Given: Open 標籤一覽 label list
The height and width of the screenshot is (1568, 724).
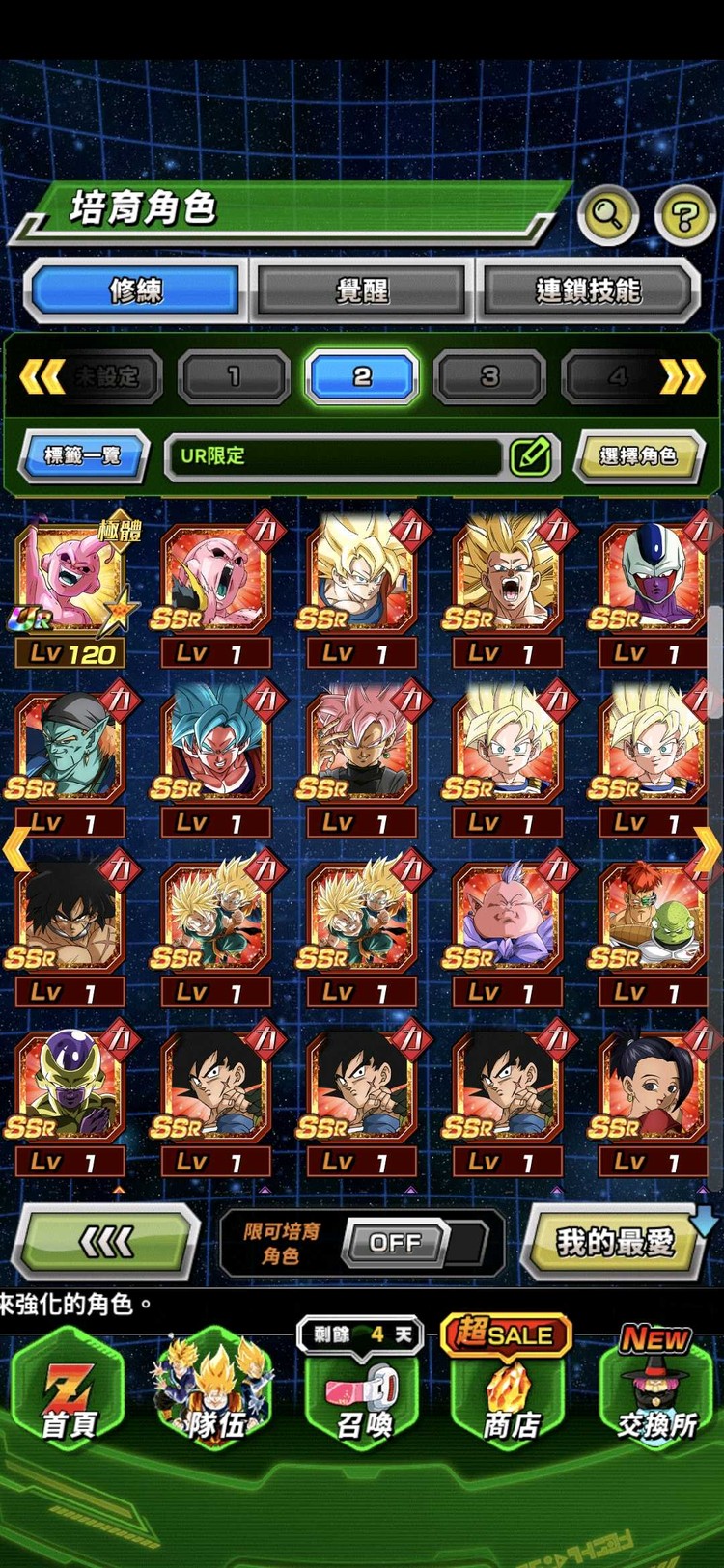Looking at the screenshot, I should click(83, 455).
